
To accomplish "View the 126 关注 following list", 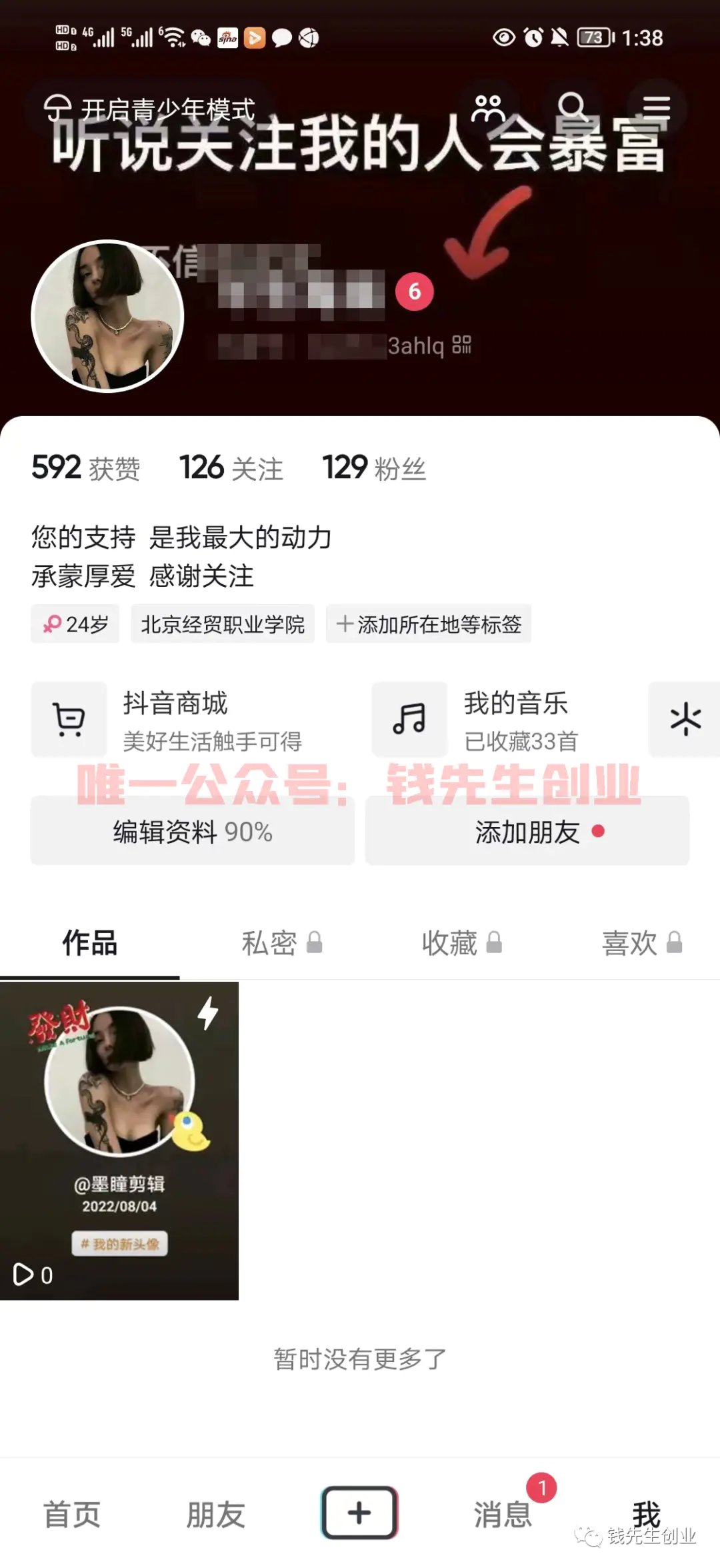I will (231, 468).
